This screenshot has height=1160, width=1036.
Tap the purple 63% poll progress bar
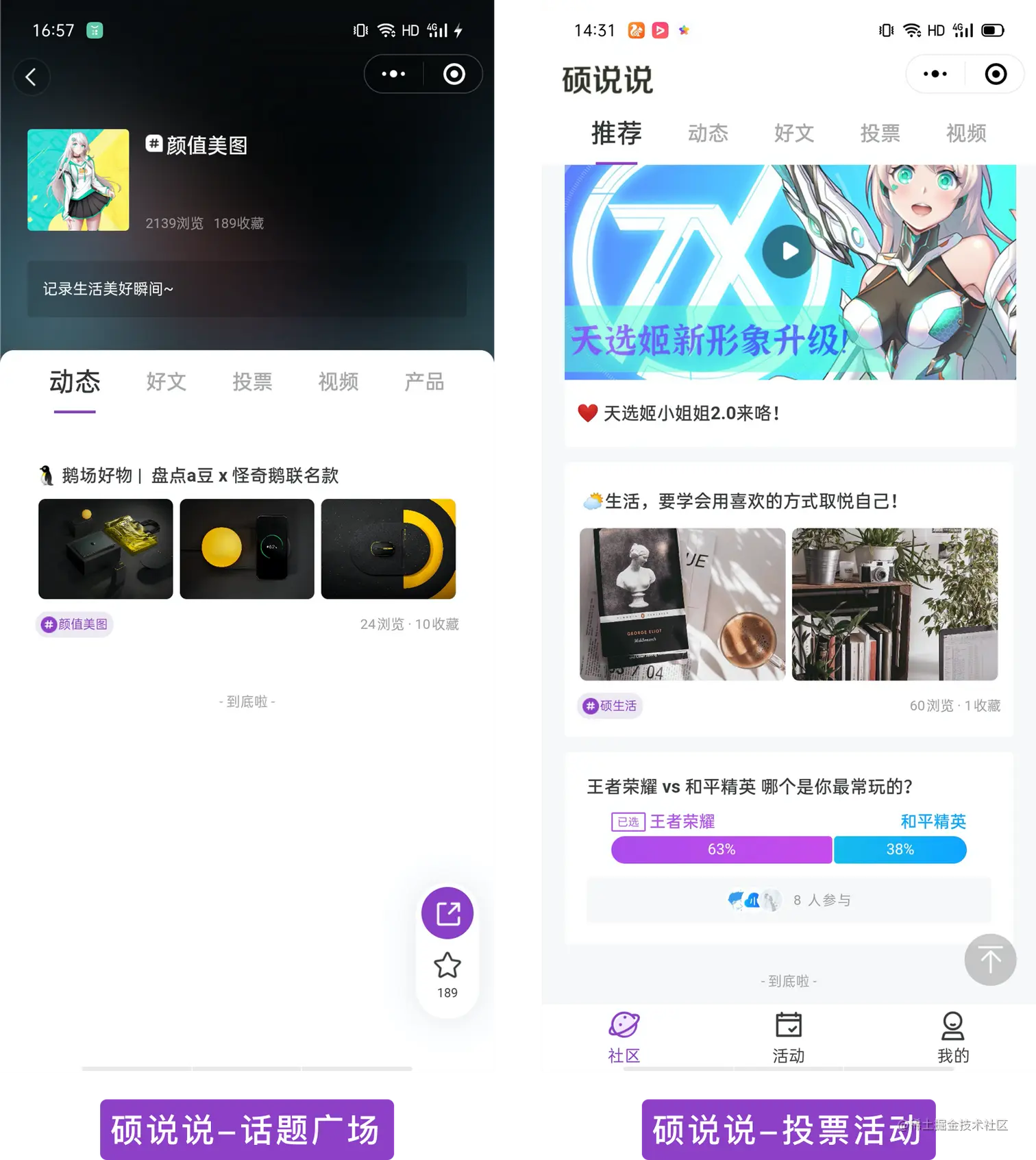[x=721, y=850]
